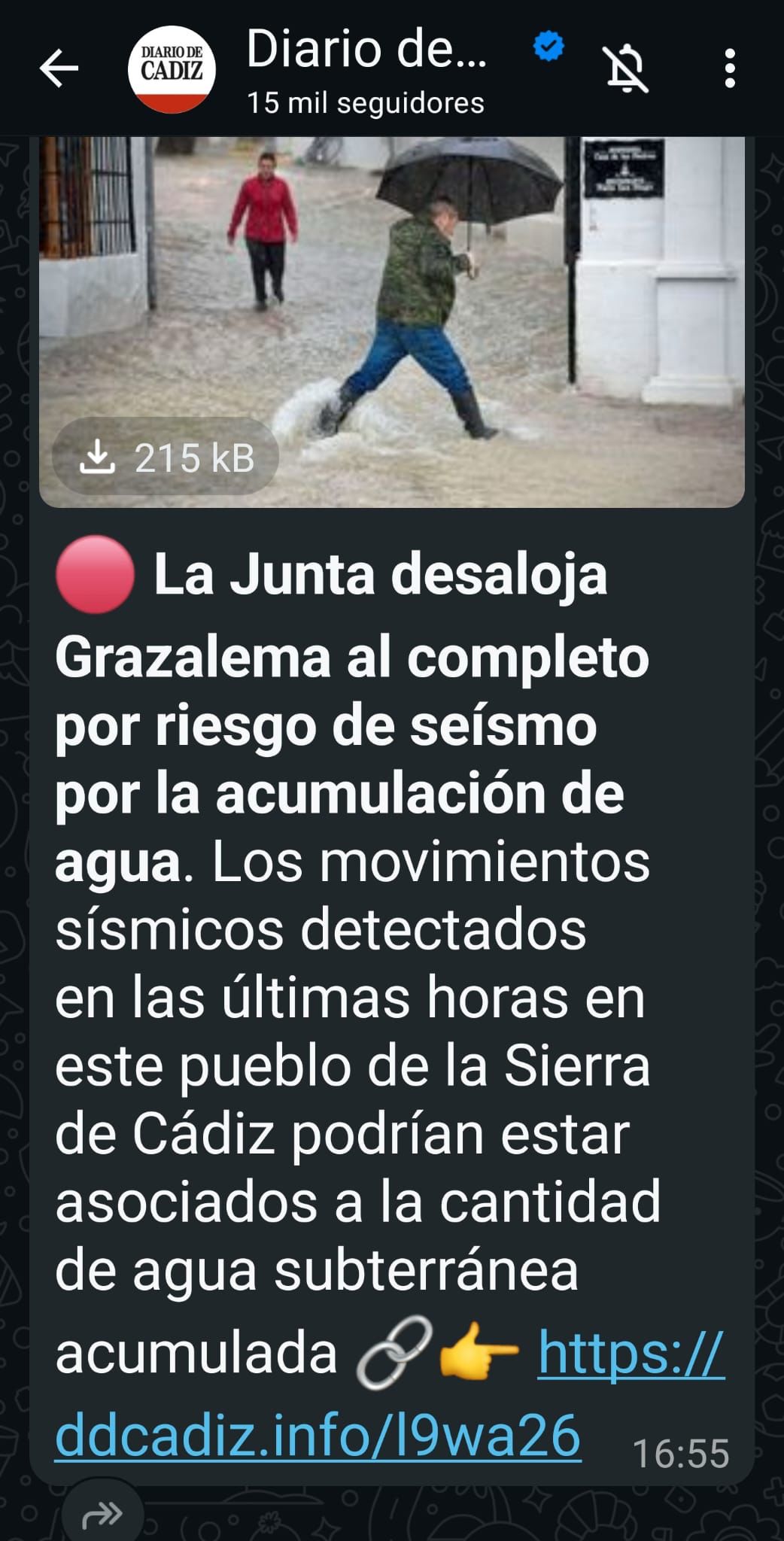Open the Diario de Cádiz channel info
Viewport: 784px width, 1541px height.
click(366, 69)
